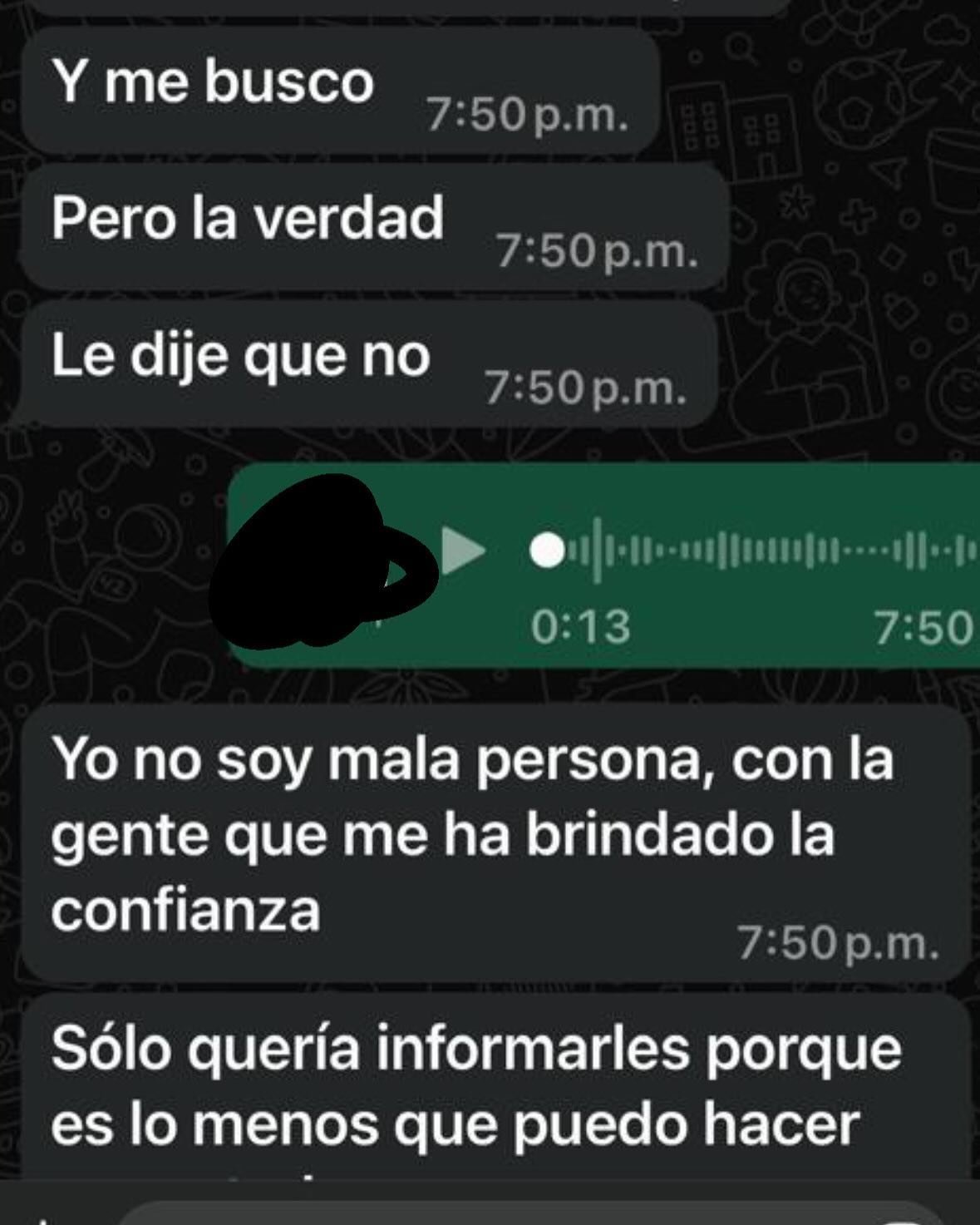
Task: Play the 0:13 voice message
Action: tap(462, 550)
